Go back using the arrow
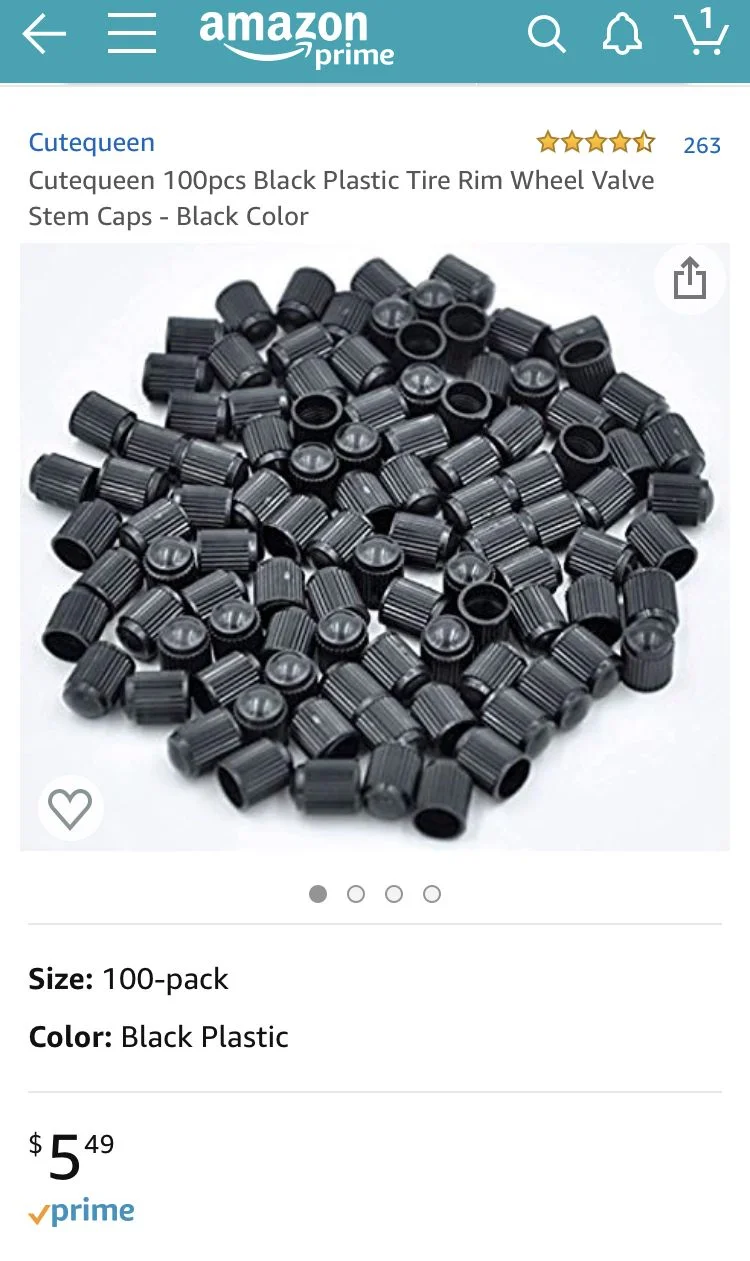Image resolution: width=750 pixels, height=1261 pixels. pyautogui.click(x=44, y=36)
